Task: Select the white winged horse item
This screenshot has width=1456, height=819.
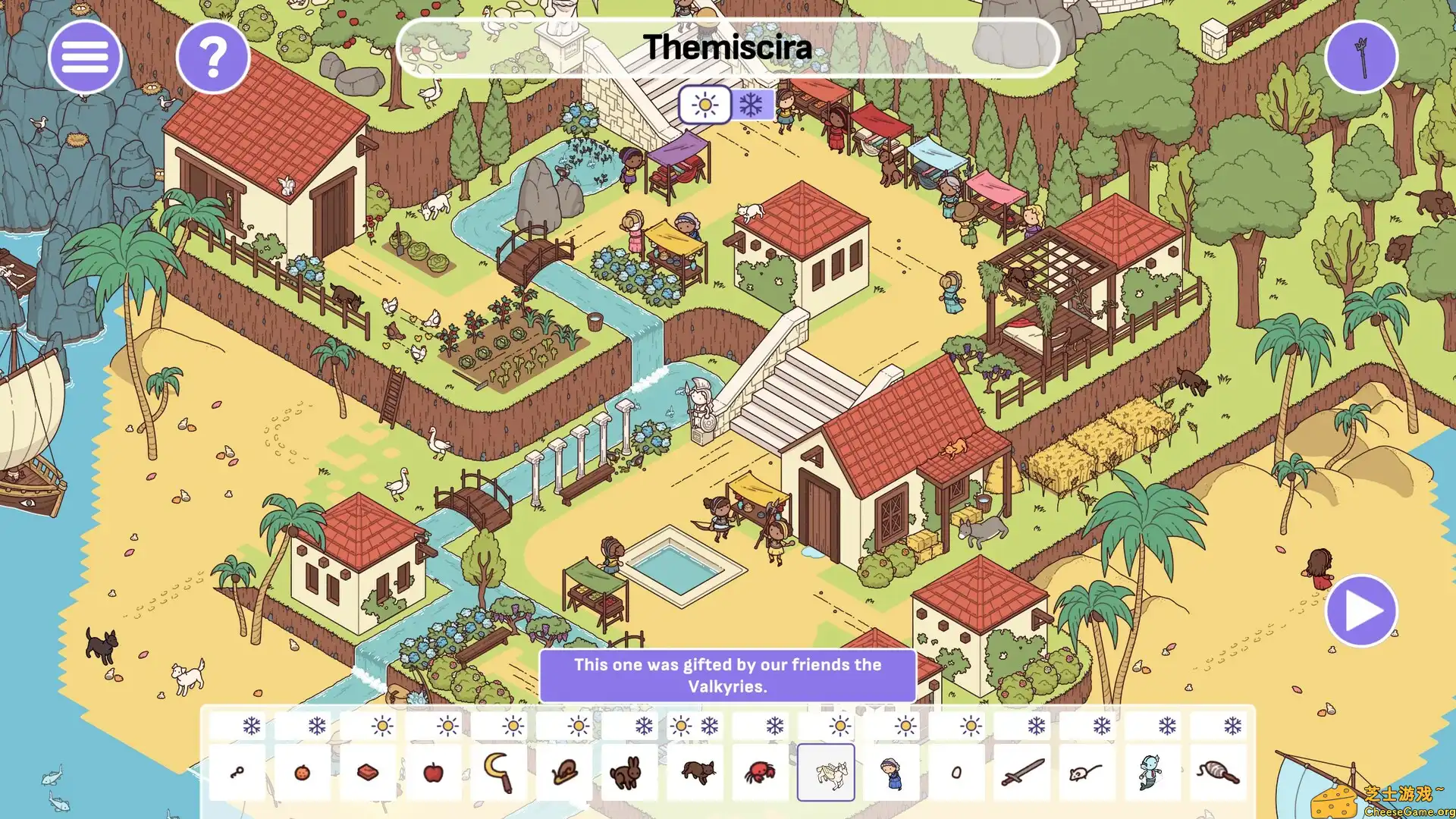Action: pyautogui.click(x=826, y=773)
